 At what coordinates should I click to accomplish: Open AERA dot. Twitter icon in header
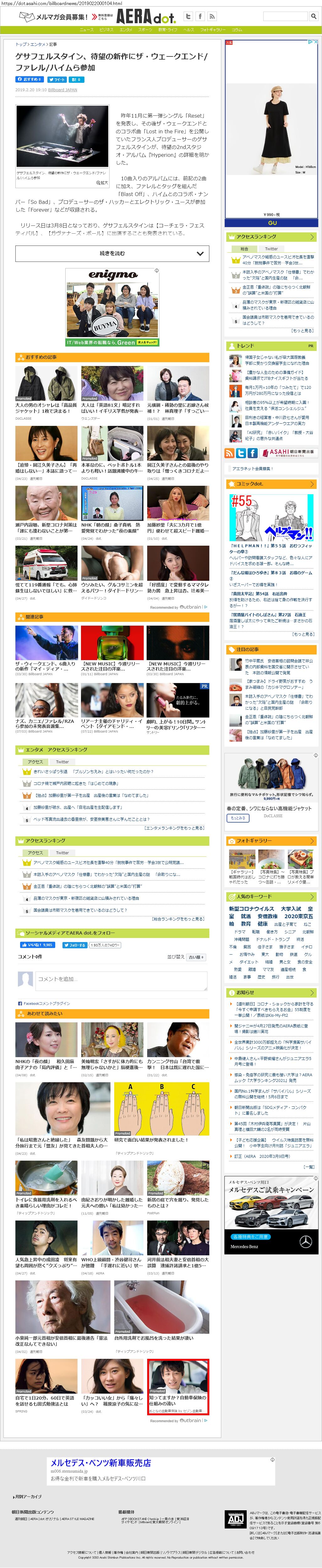188,16
